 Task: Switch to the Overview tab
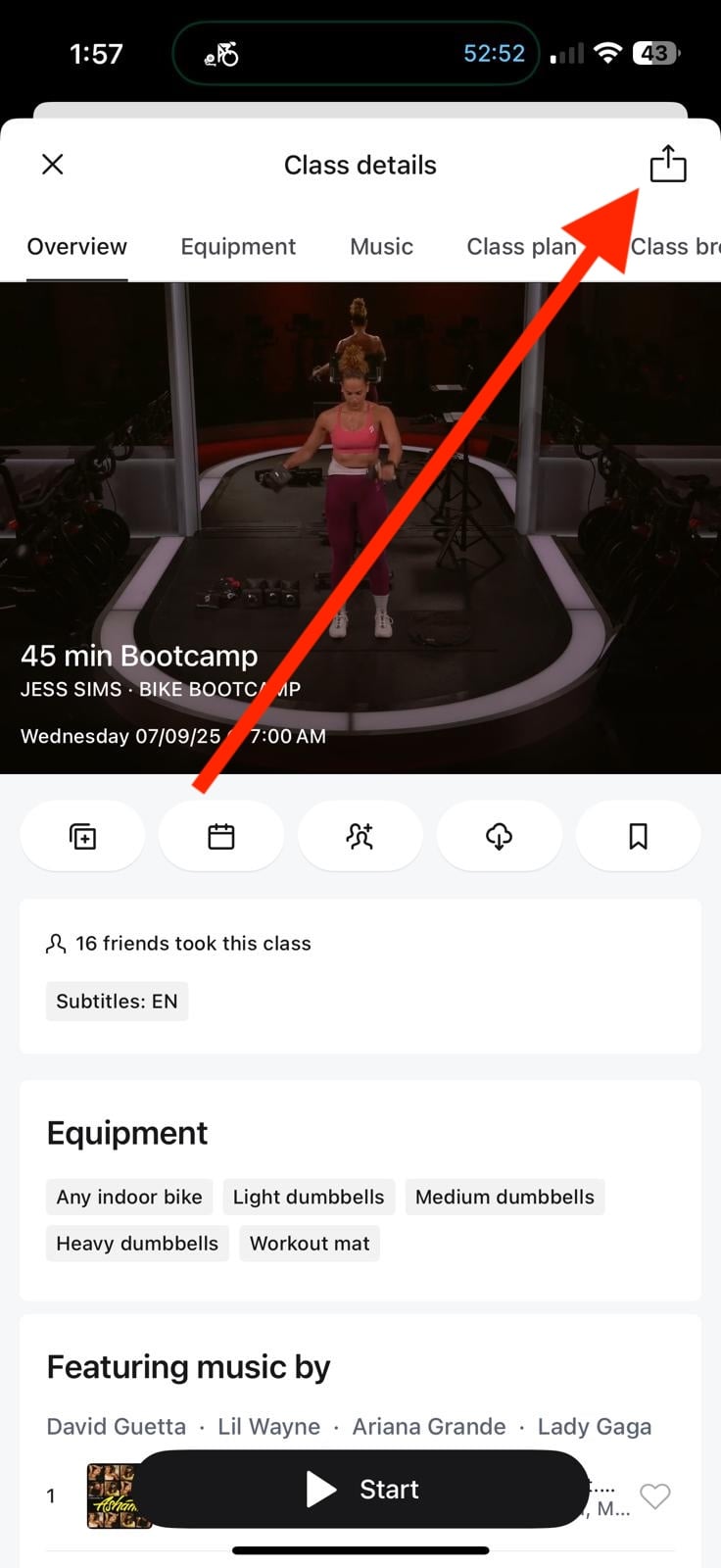click(77, 247)
